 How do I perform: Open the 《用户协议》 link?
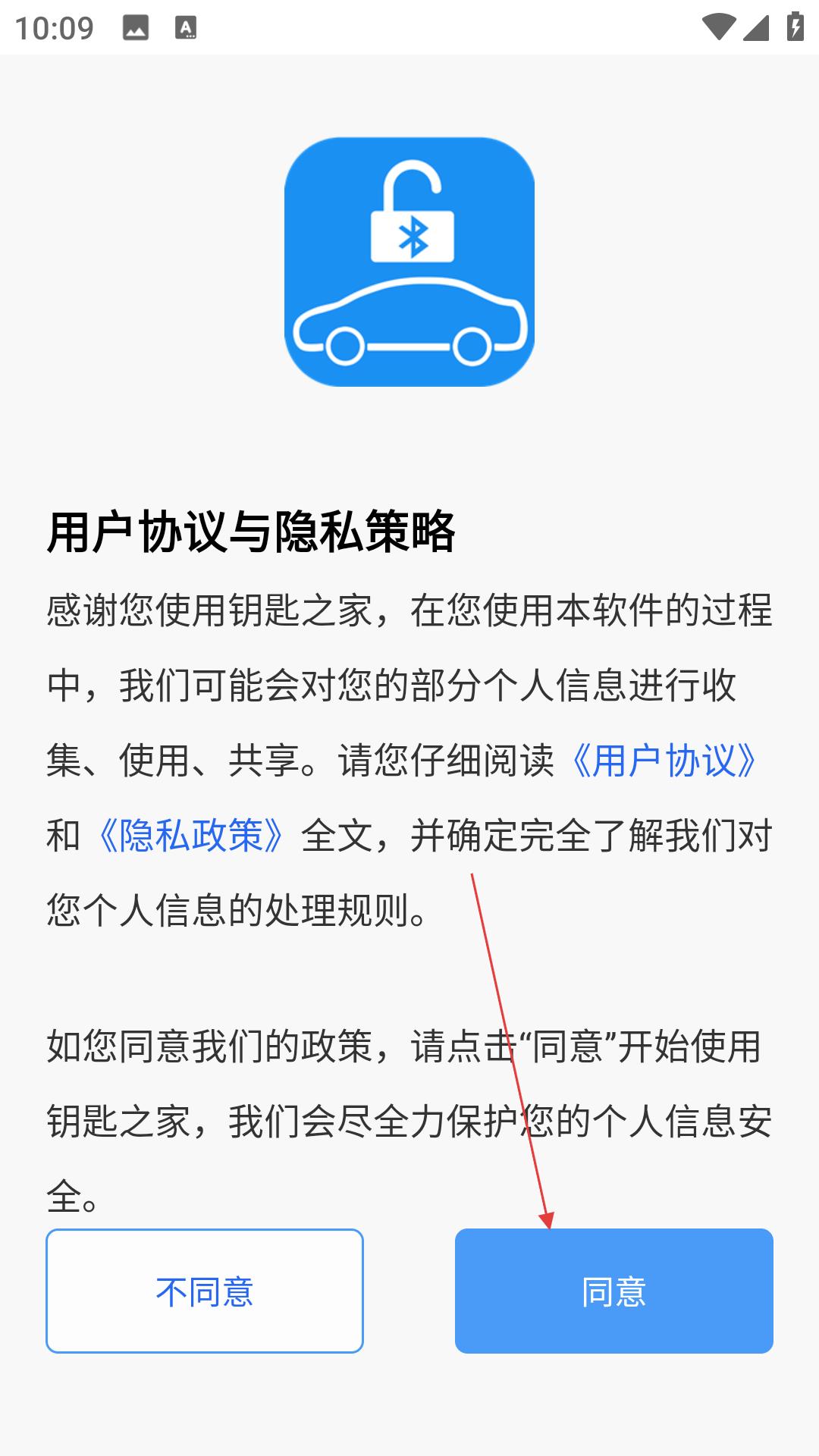tap(664, 761)
